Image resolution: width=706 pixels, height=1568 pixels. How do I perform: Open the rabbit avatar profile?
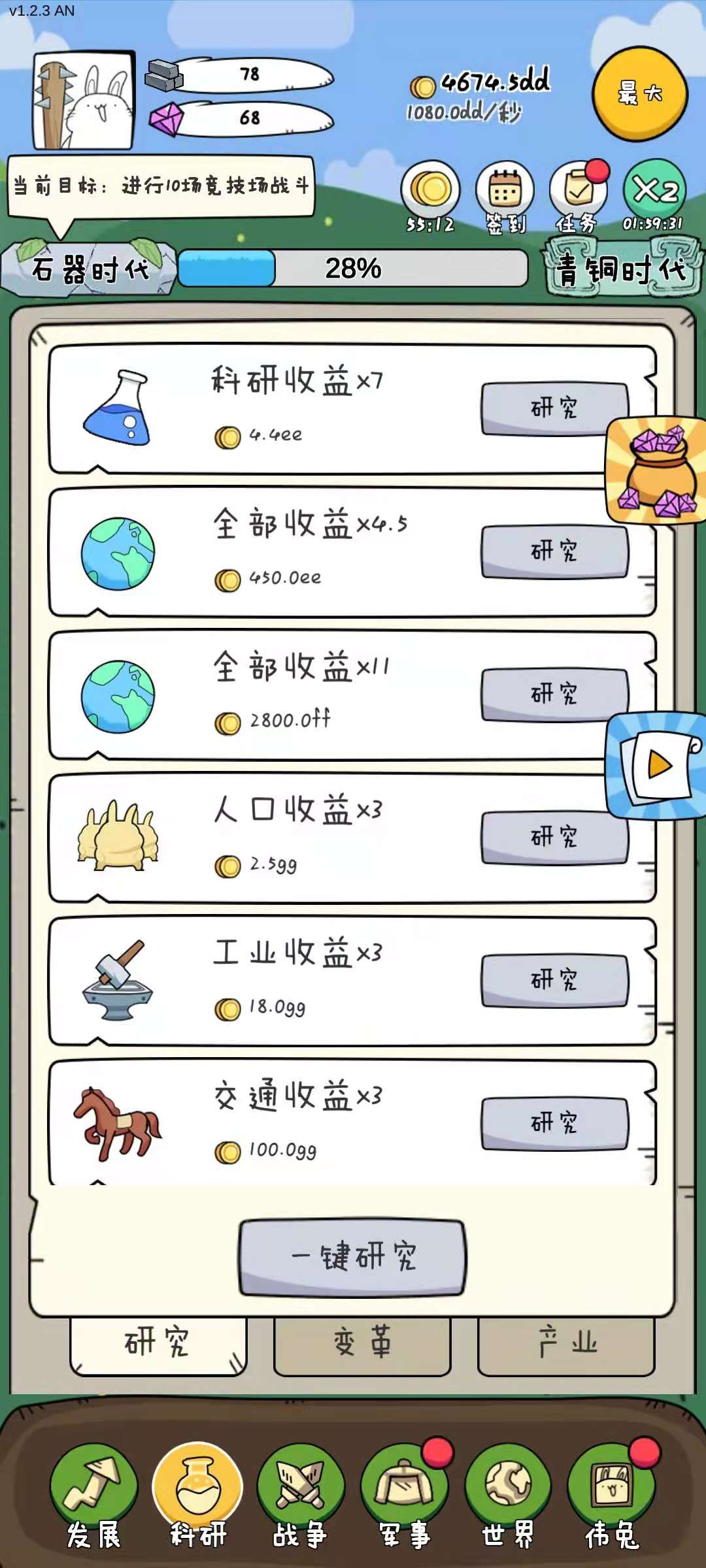point(84,101)
